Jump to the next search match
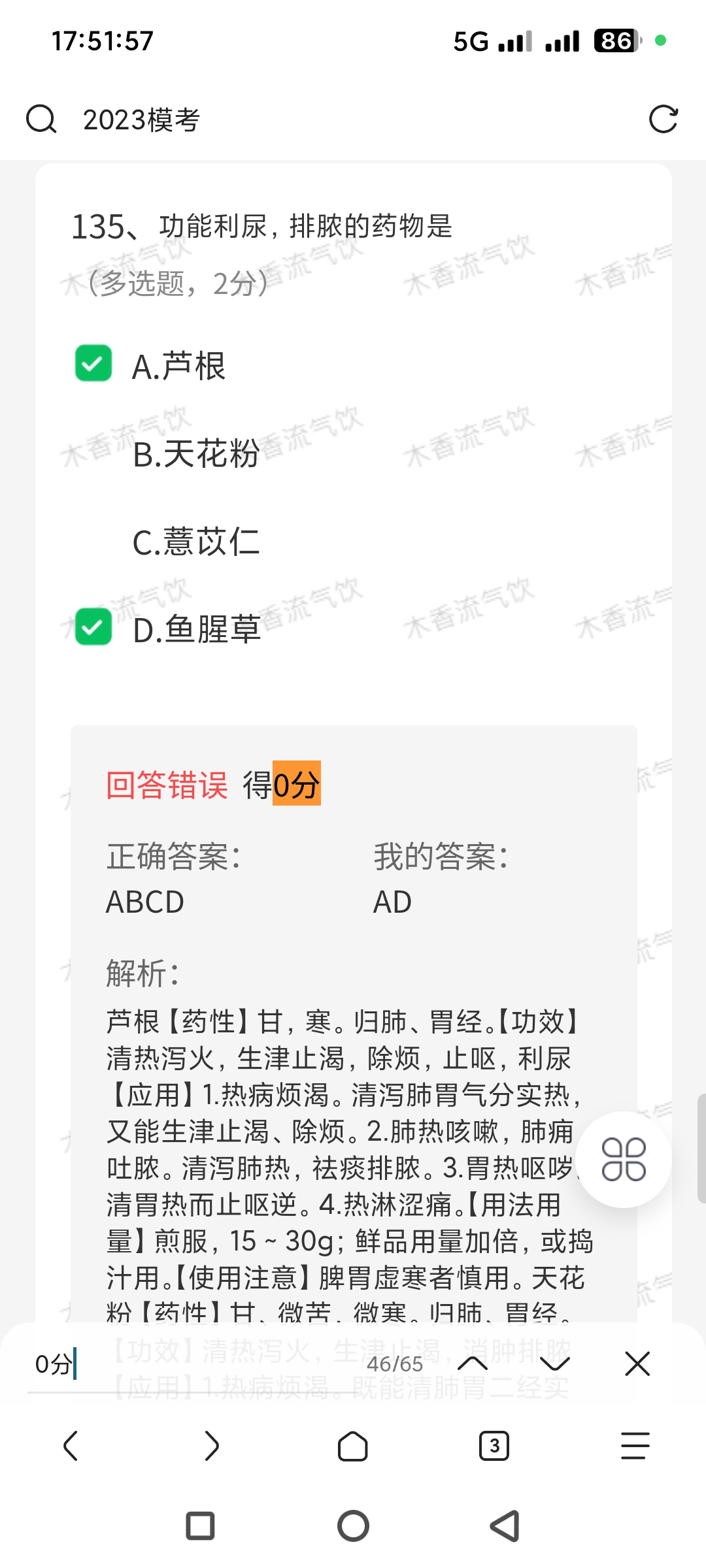The height and width of the screenshot is (1568, 706). tap(555, 1364)
